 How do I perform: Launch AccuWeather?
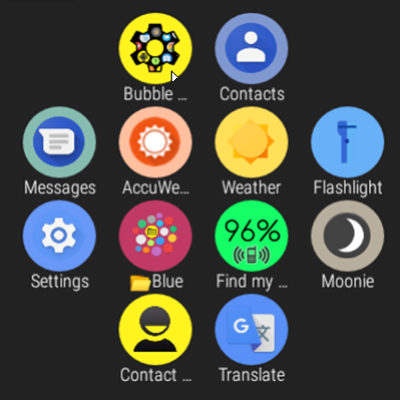coord(155,142)
